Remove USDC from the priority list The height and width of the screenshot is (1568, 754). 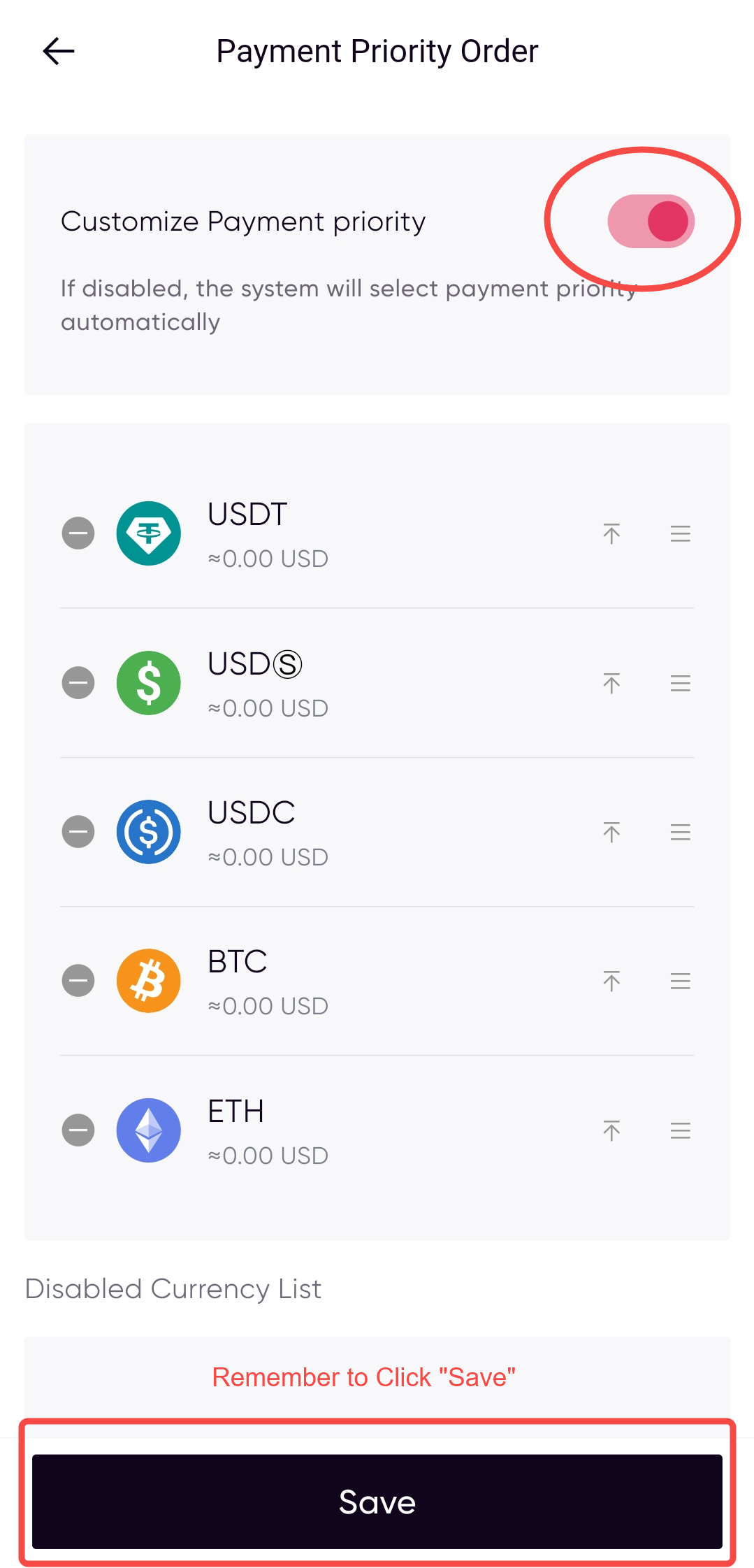click(x=78, y=832)
